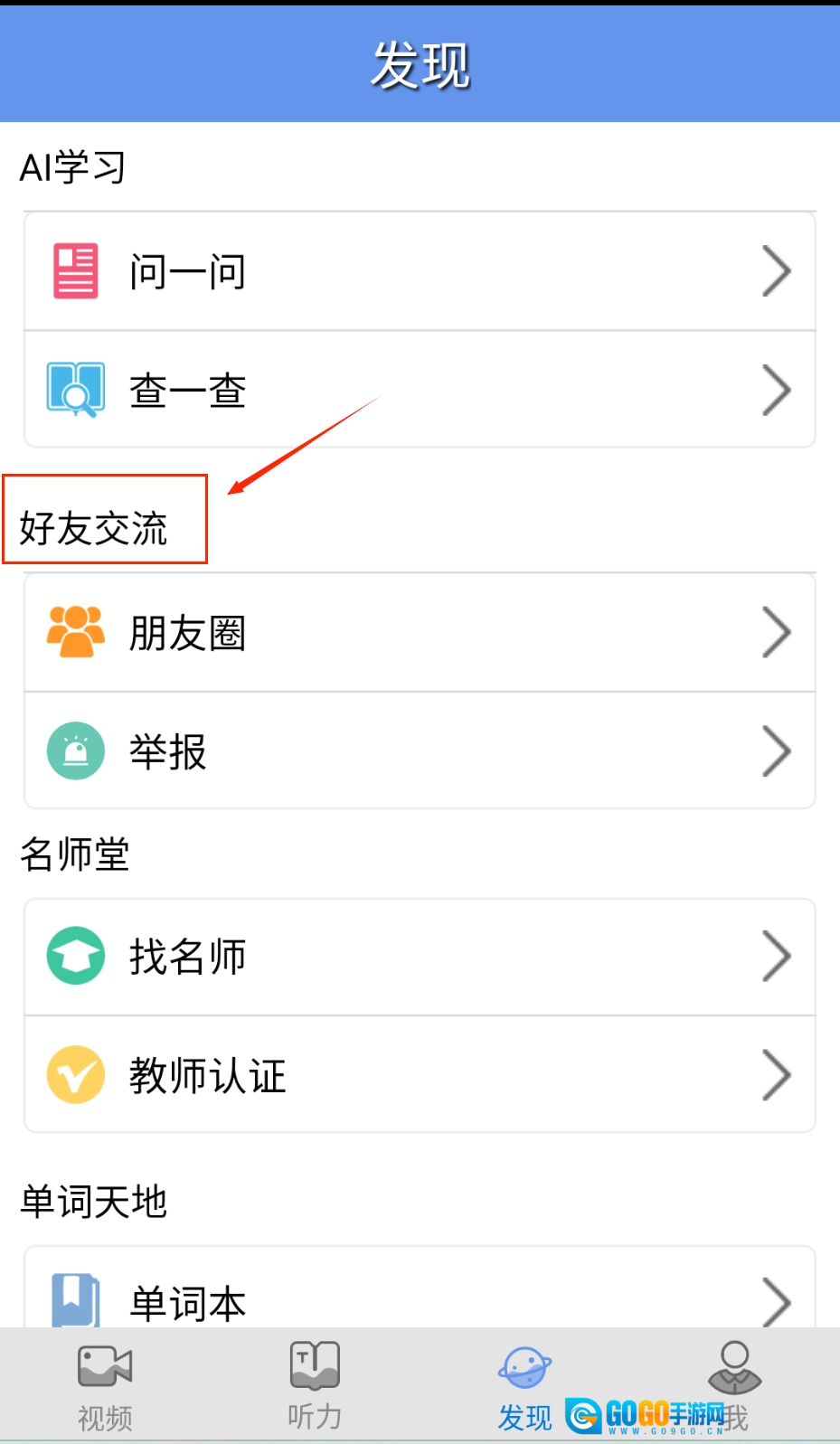
Task: Open 教师认证 teacher certification
Action: [x=420, y=1075]
